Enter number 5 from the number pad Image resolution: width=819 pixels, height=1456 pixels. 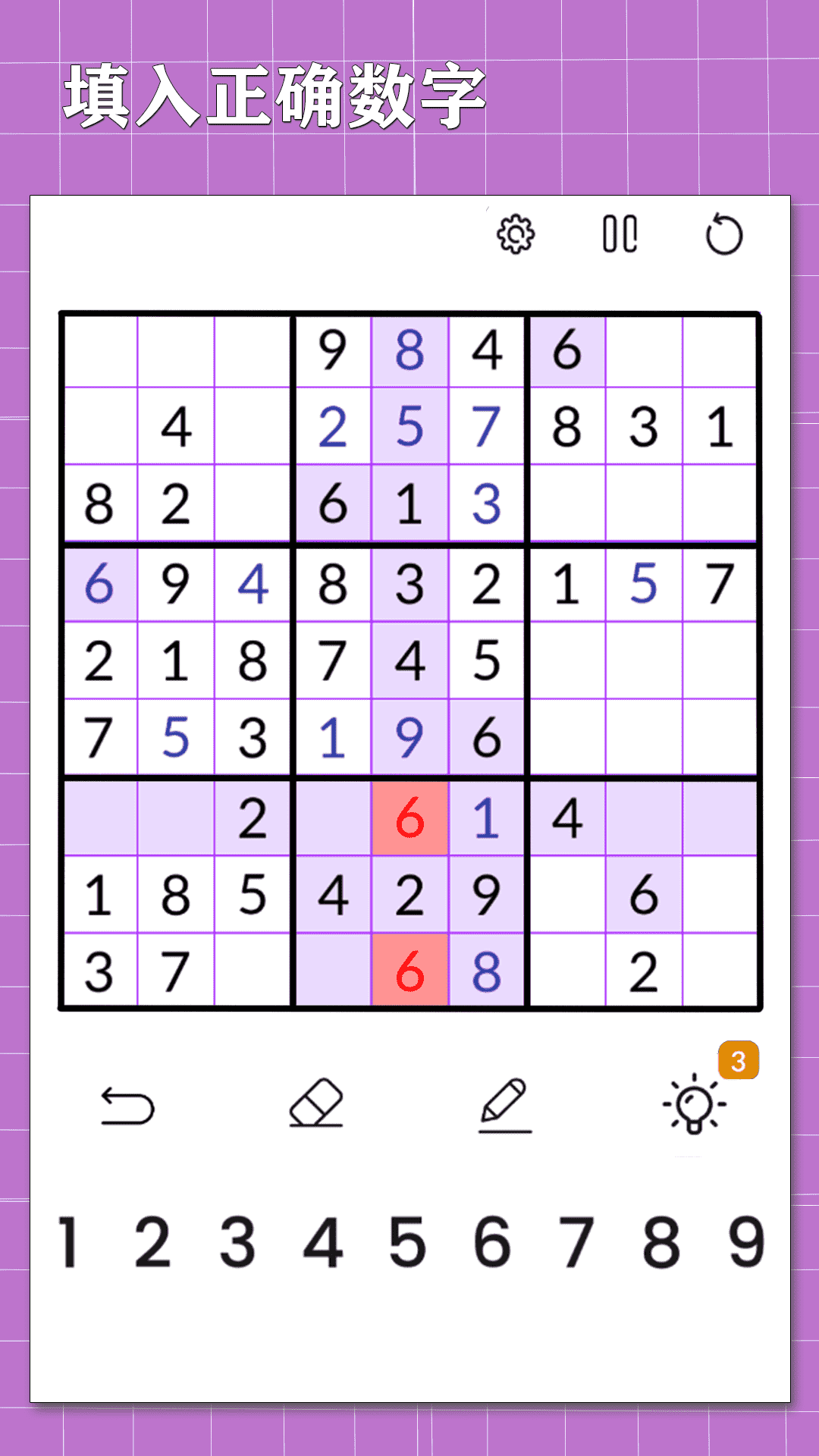[407, 1242]
